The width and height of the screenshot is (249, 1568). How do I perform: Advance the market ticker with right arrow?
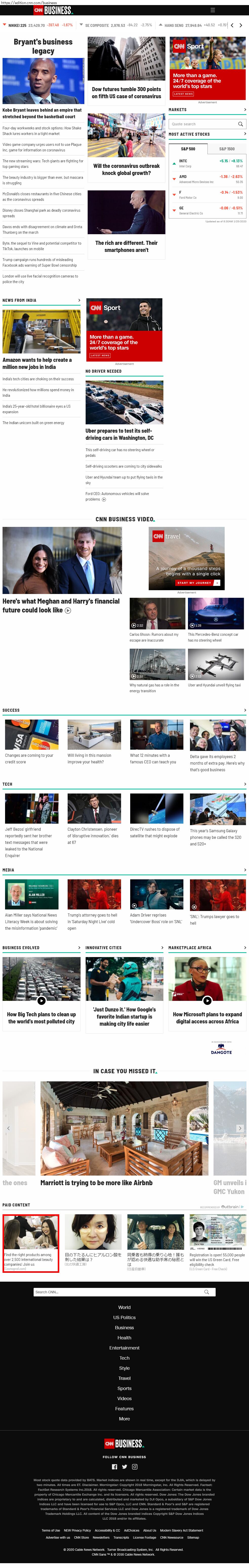tap(240, 26)
